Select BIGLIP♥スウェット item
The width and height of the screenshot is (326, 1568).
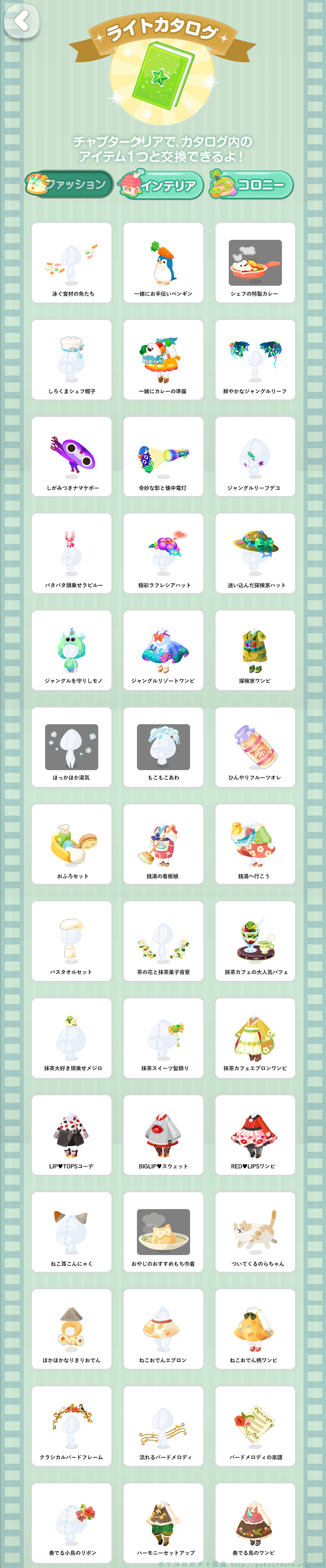[x=163, y=1135]
